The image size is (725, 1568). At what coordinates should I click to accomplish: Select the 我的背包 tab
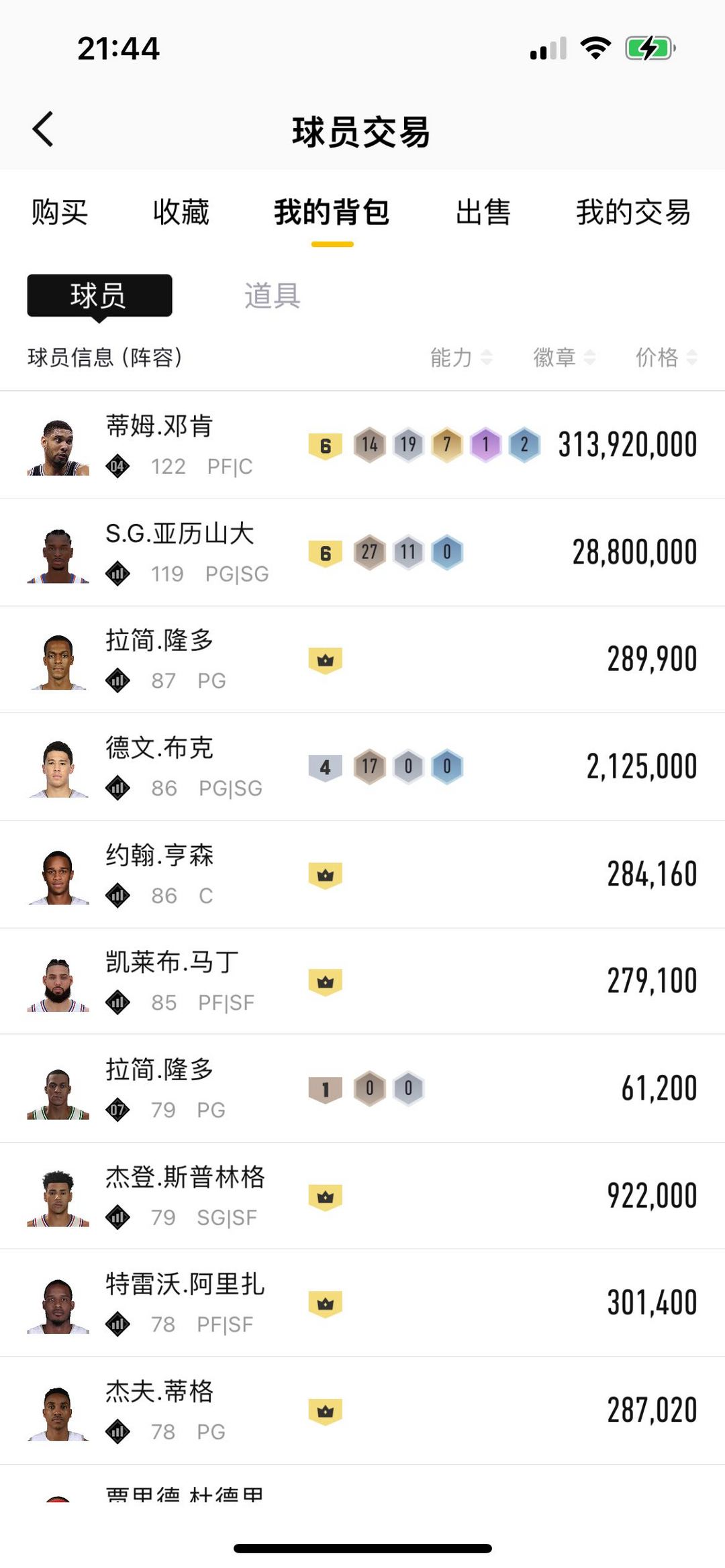(332, 213)
